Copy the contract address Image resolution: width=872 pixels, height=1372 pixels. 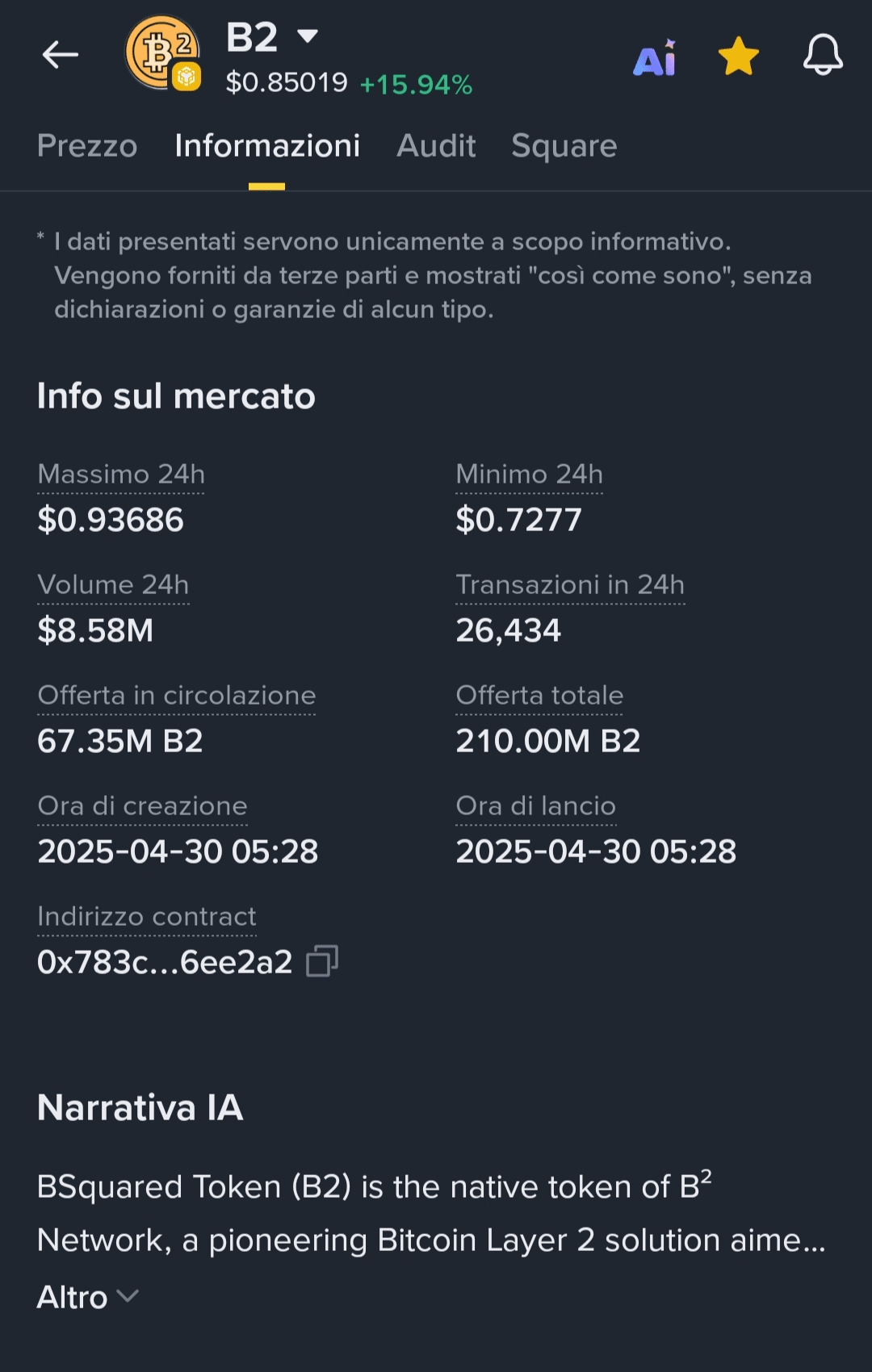pyautogui.click(x=322, y=961)
